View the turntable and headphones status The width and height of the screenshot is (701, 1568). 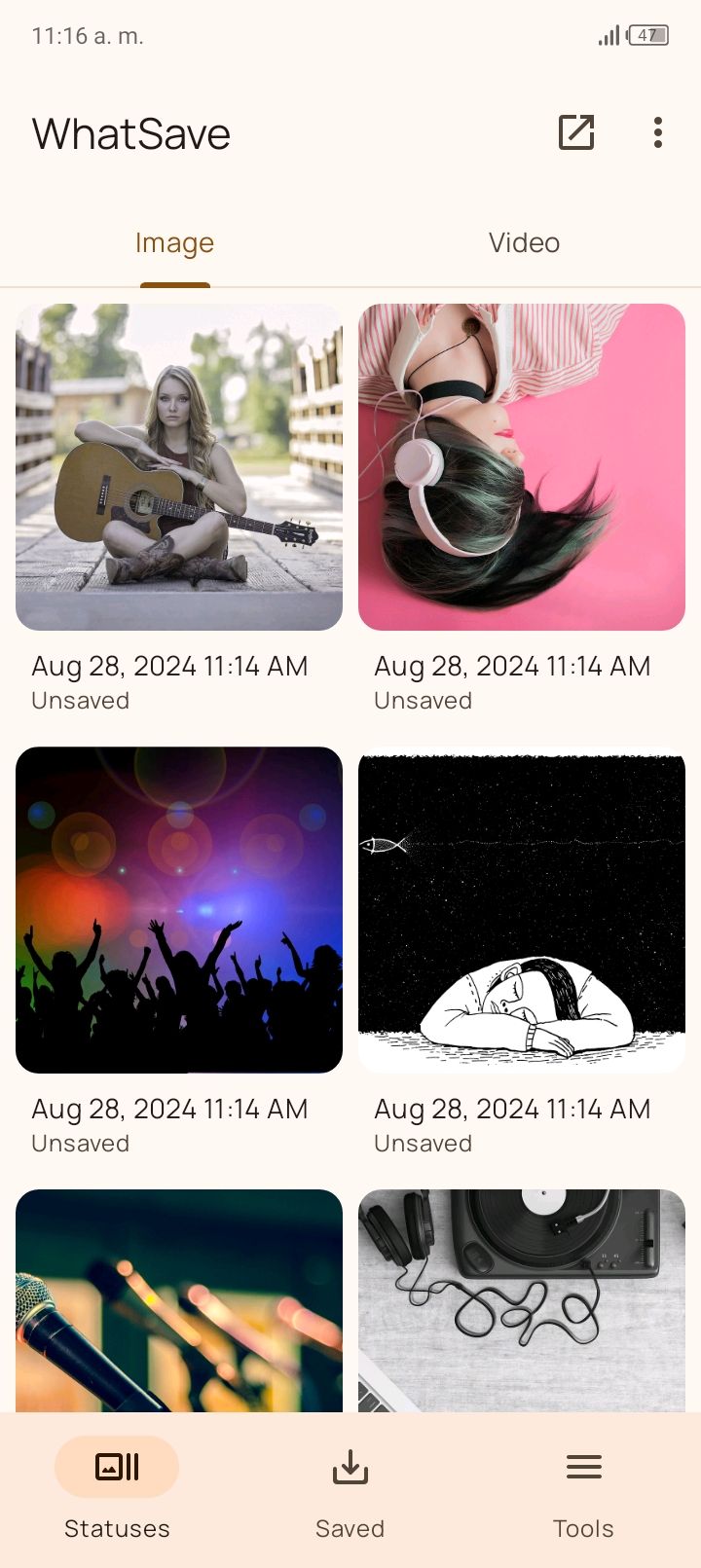(x=522, y=1300)
